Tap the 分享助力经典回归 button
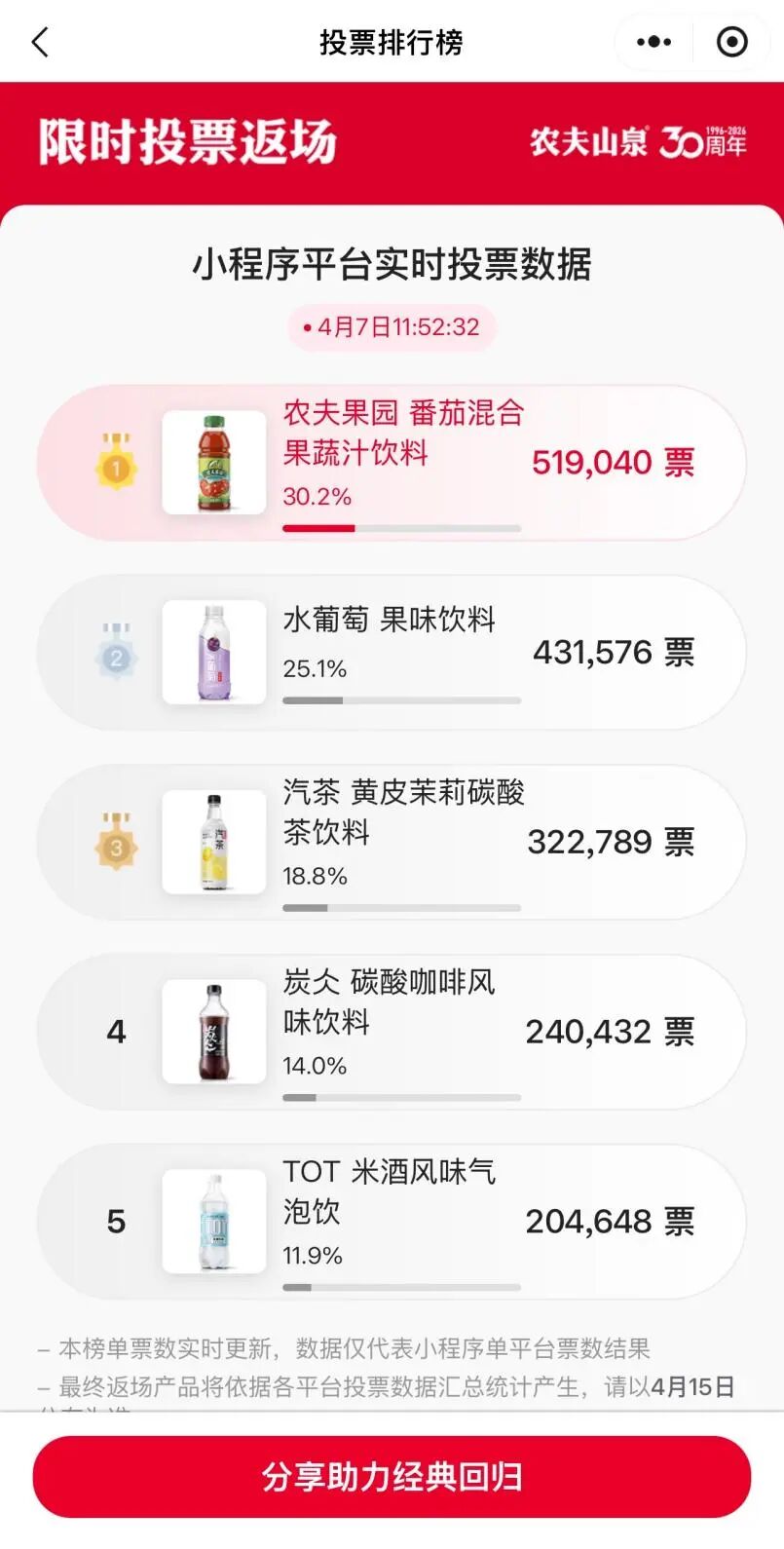This screenshot has width=784, height=1549. pos(392,1476)
